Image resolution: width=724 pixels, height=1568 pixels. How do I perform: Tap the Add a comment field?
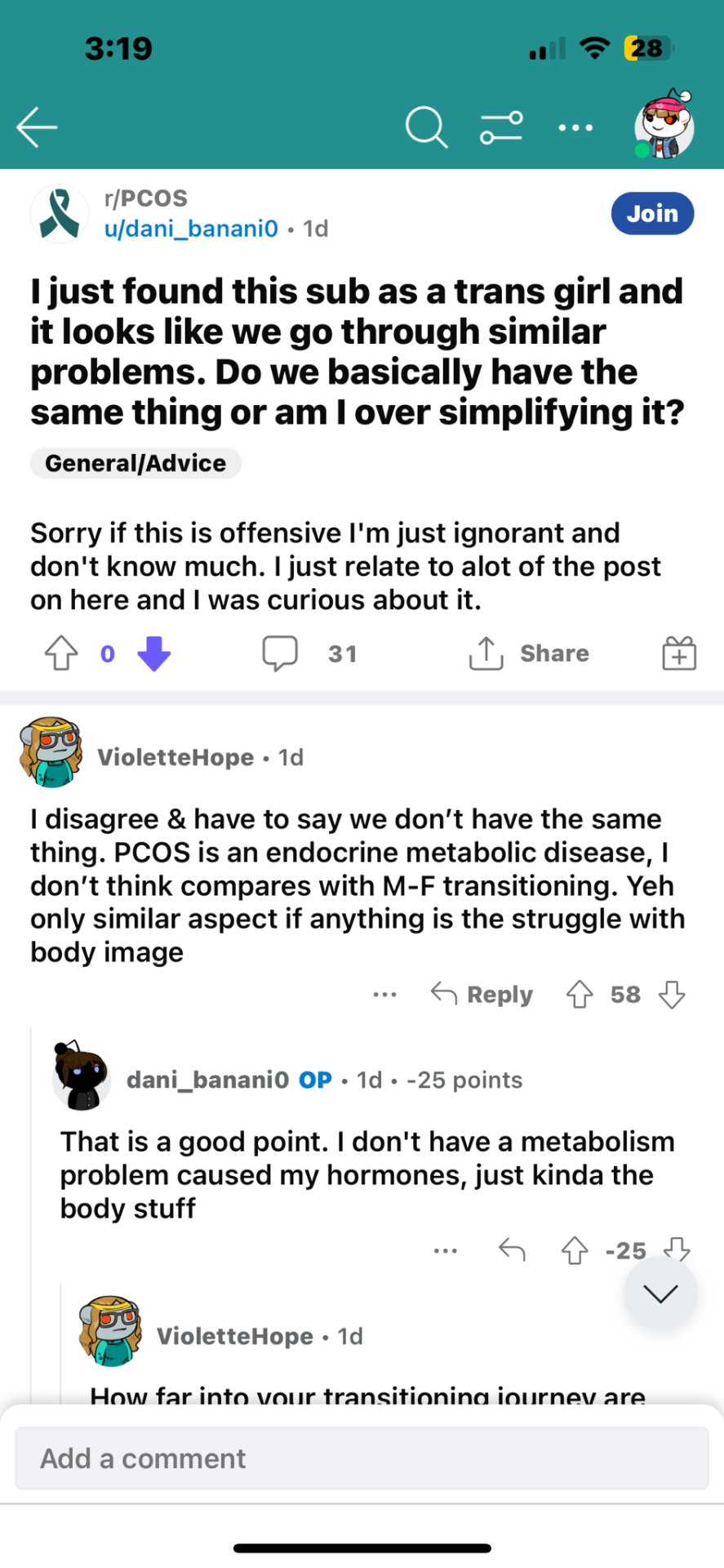[362, 1458]
